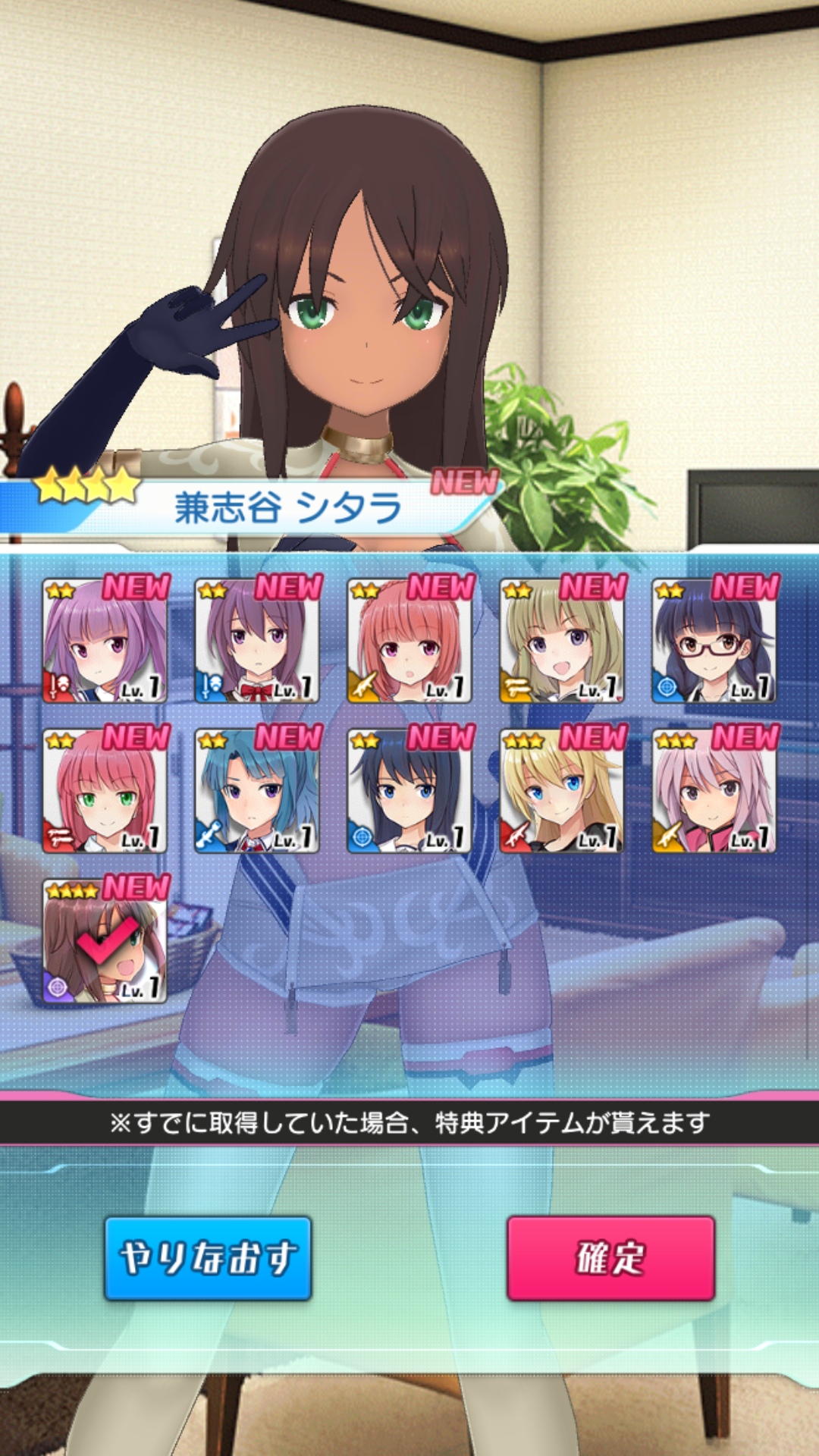Choose the three-star girl with light pink hair
The image size is (819, 1456).
click(714, 791)
